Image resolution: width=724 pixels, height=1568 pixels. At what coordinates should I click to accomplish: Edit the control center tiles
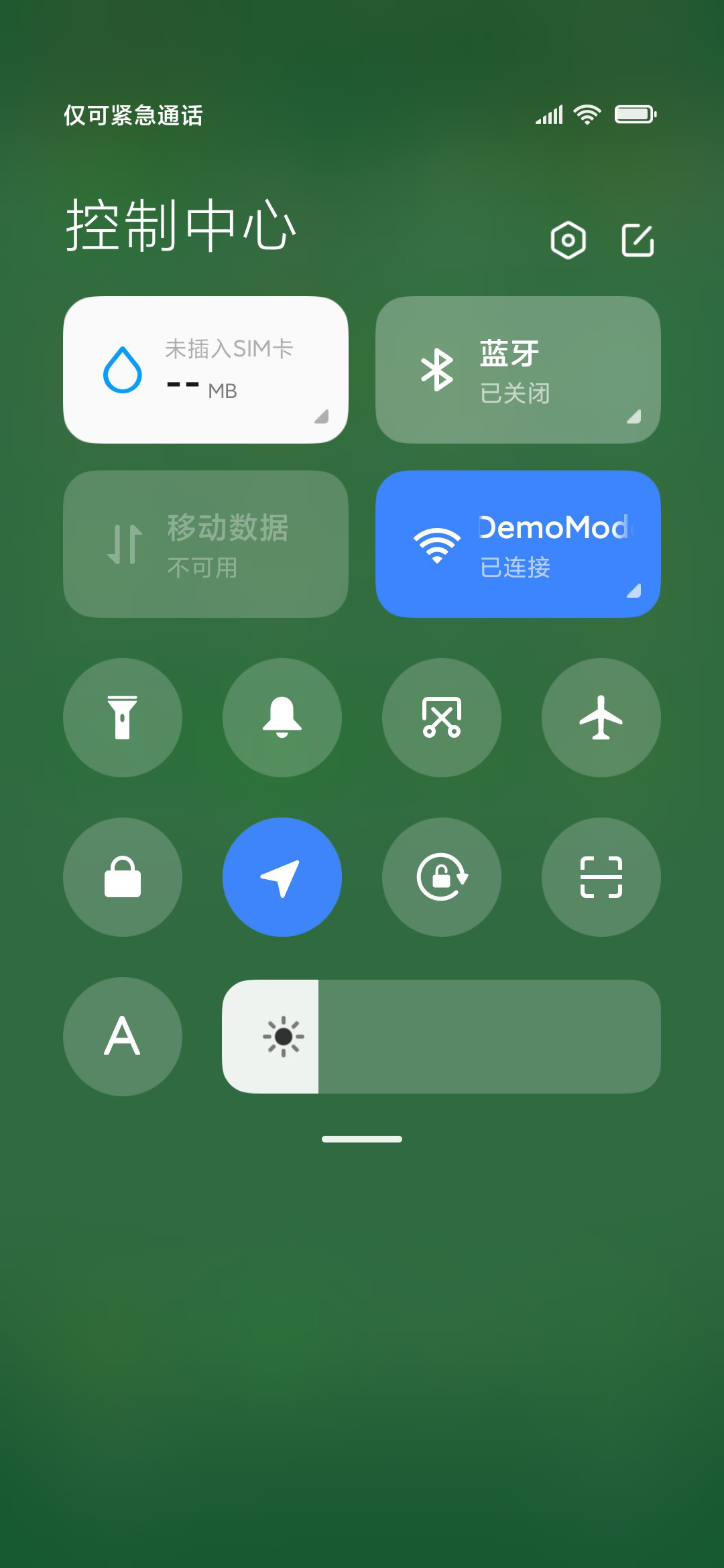pos(638,240)
